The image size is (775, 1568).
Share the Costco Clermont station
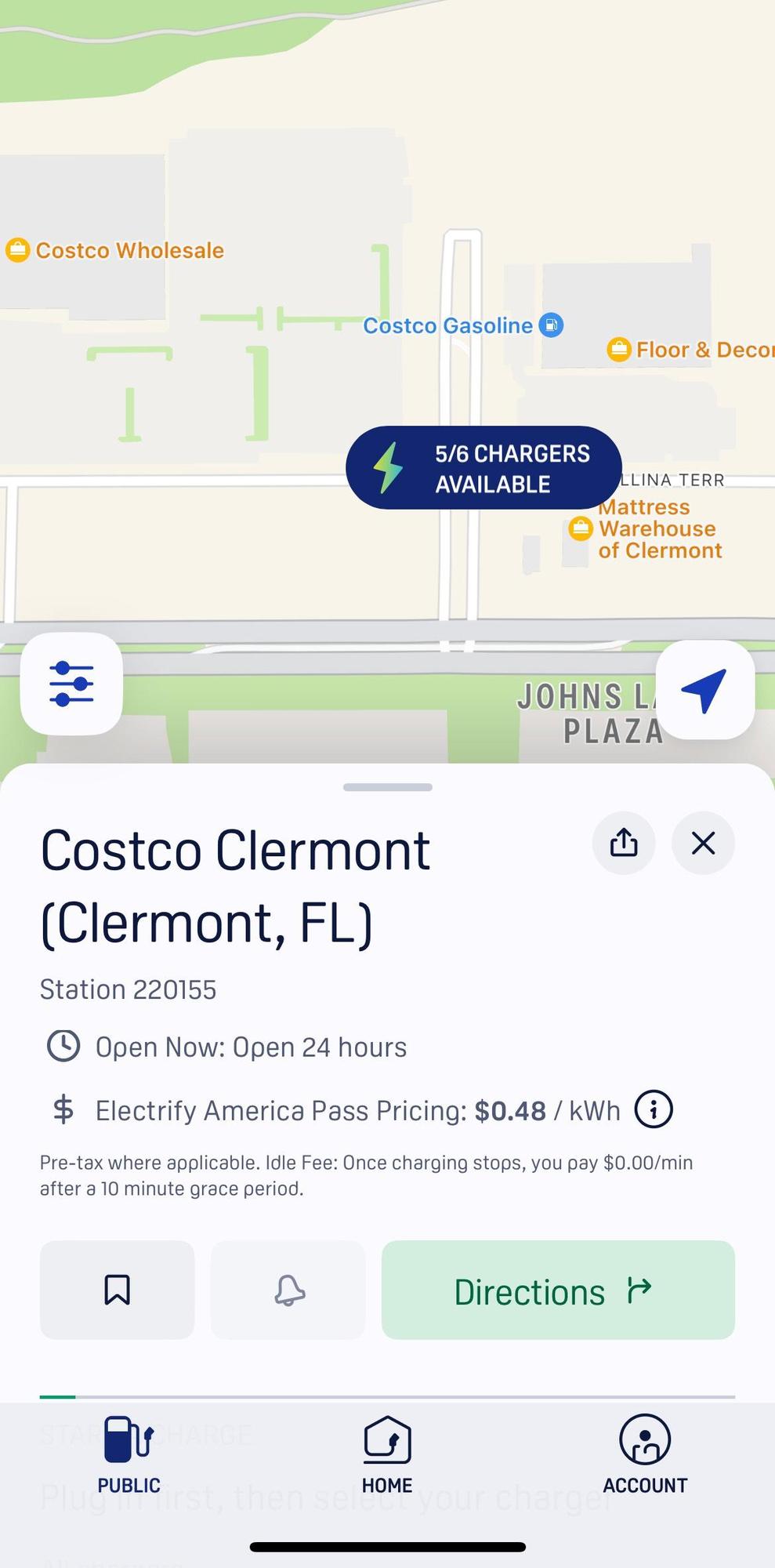coord(623,843)
